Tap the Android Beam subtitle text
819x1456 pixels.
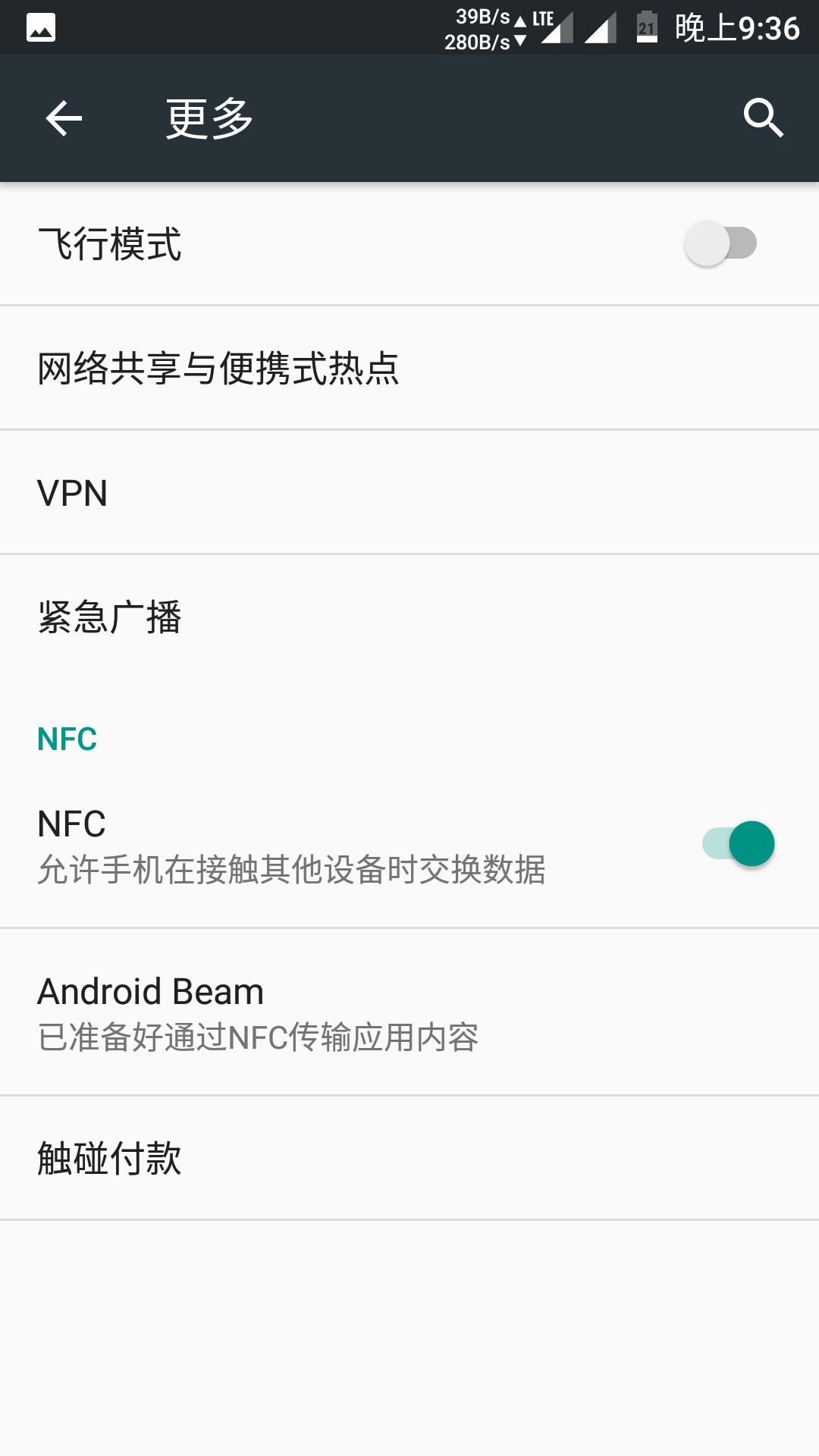(258, 1039)
